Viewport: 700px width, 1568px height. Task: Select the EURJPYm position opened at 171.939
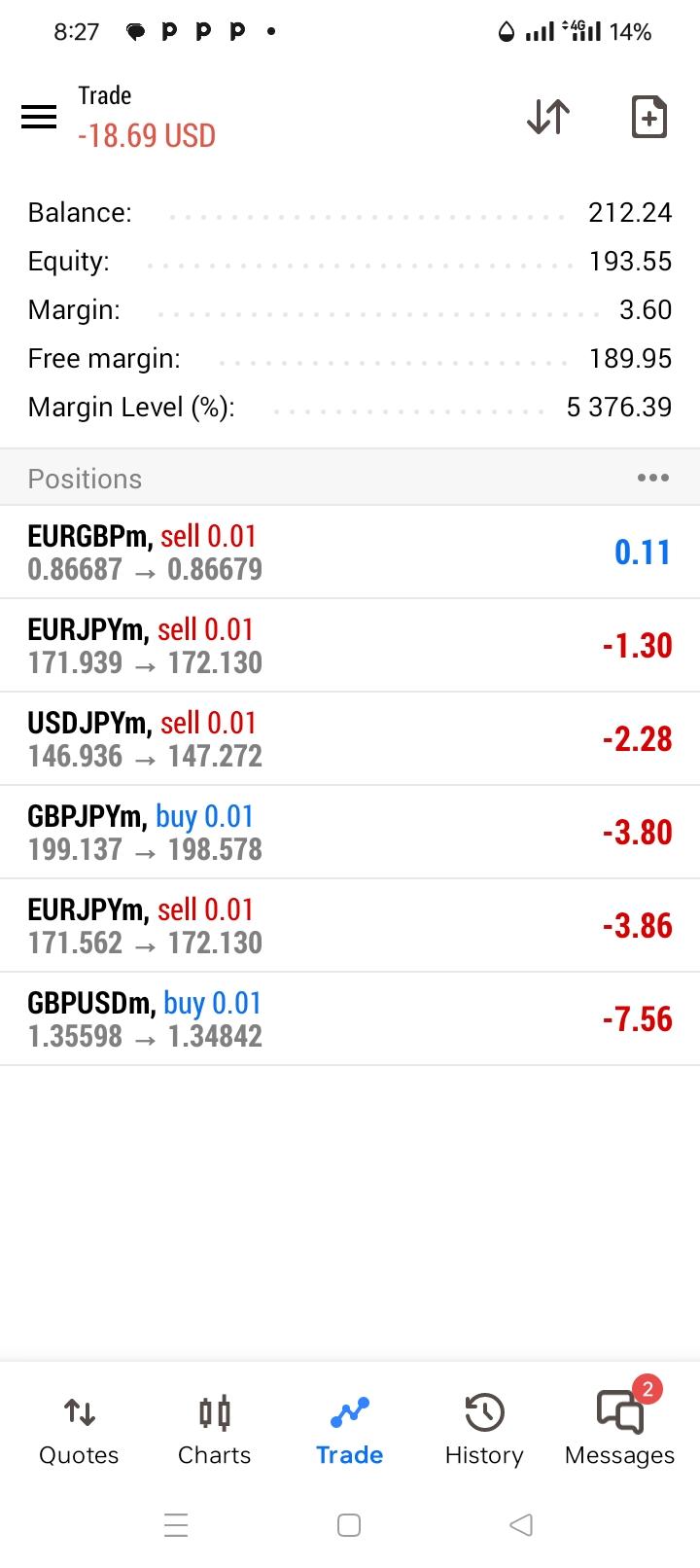pyautogui.click(x=350, y=645)
